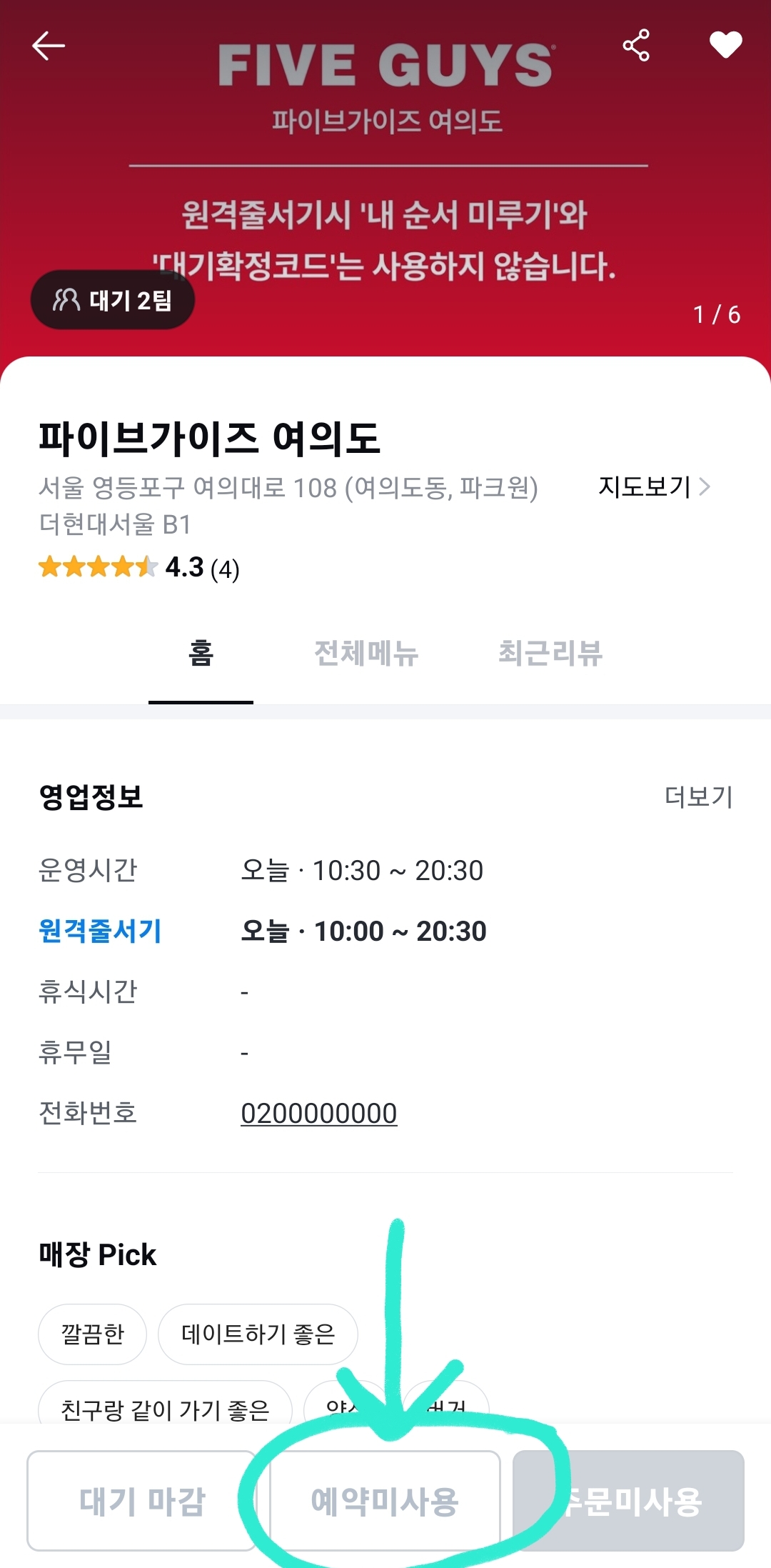Viewport: 771px width, 1568px height.
Task: Toggle the '깔끔한' tag chip
Action: tap(91, 1334)
